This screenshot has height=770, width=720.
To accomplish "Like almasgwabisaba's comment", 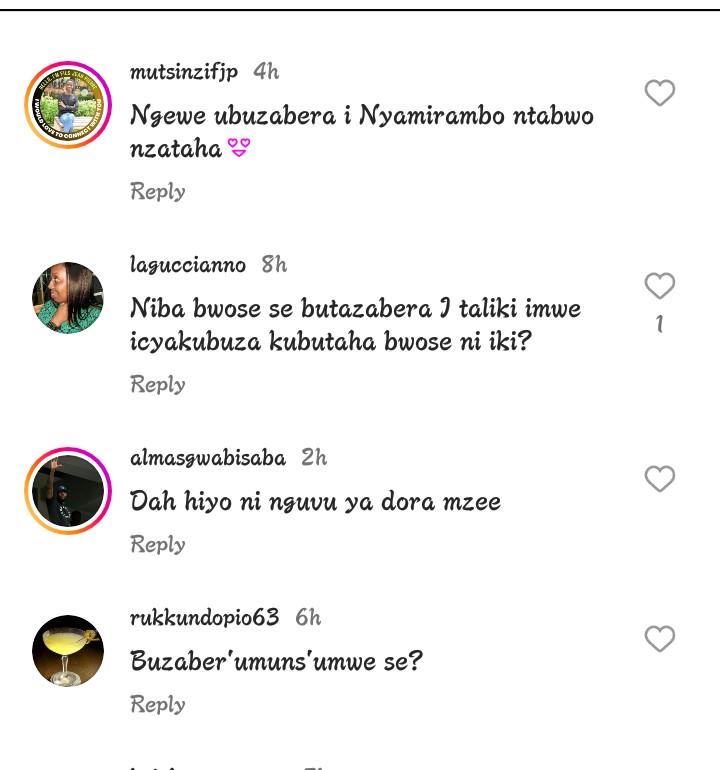I will pos(659,479).
